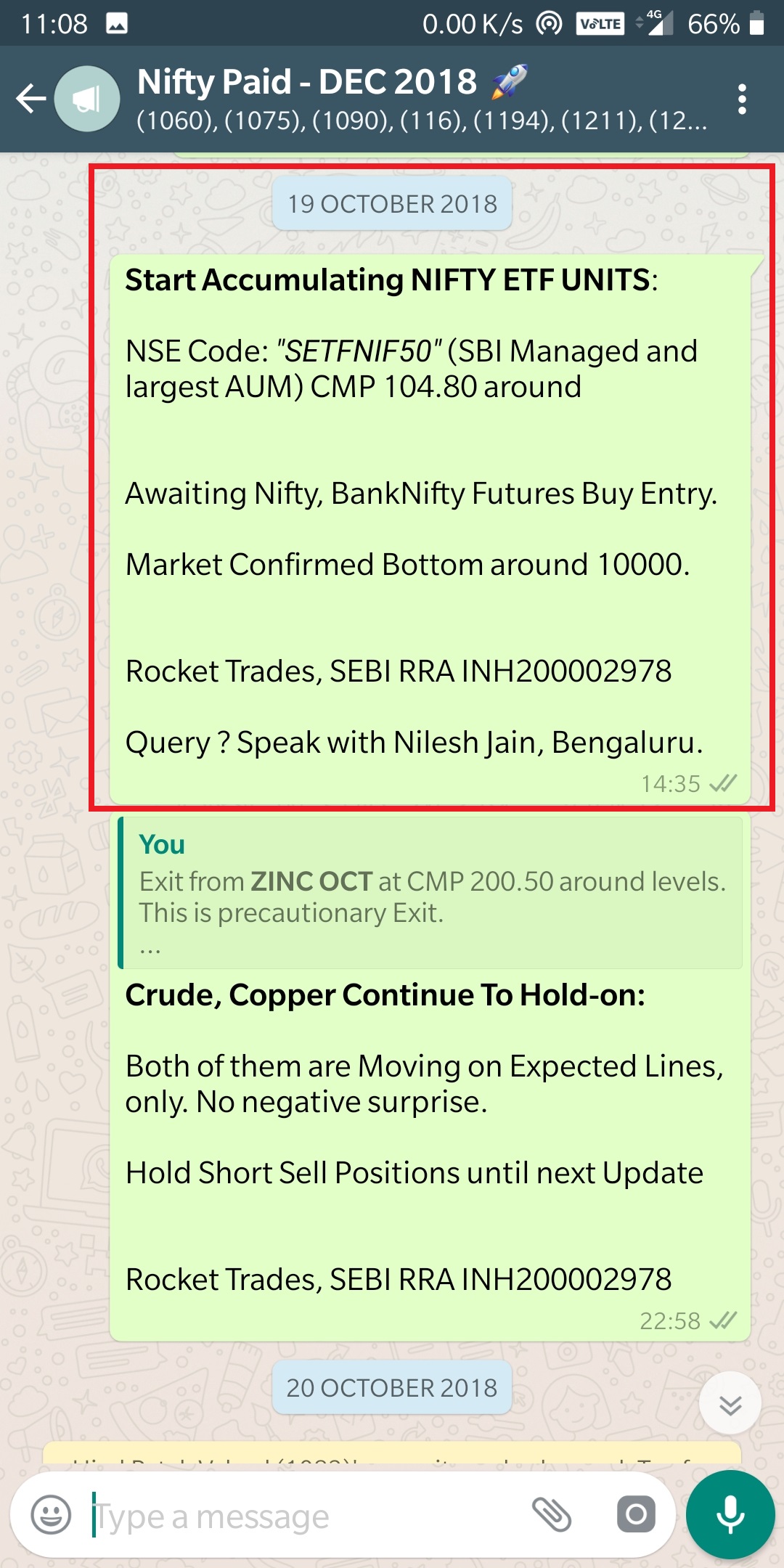Jump to the quoted ZINC OCT message

click(x=431, y=893)
